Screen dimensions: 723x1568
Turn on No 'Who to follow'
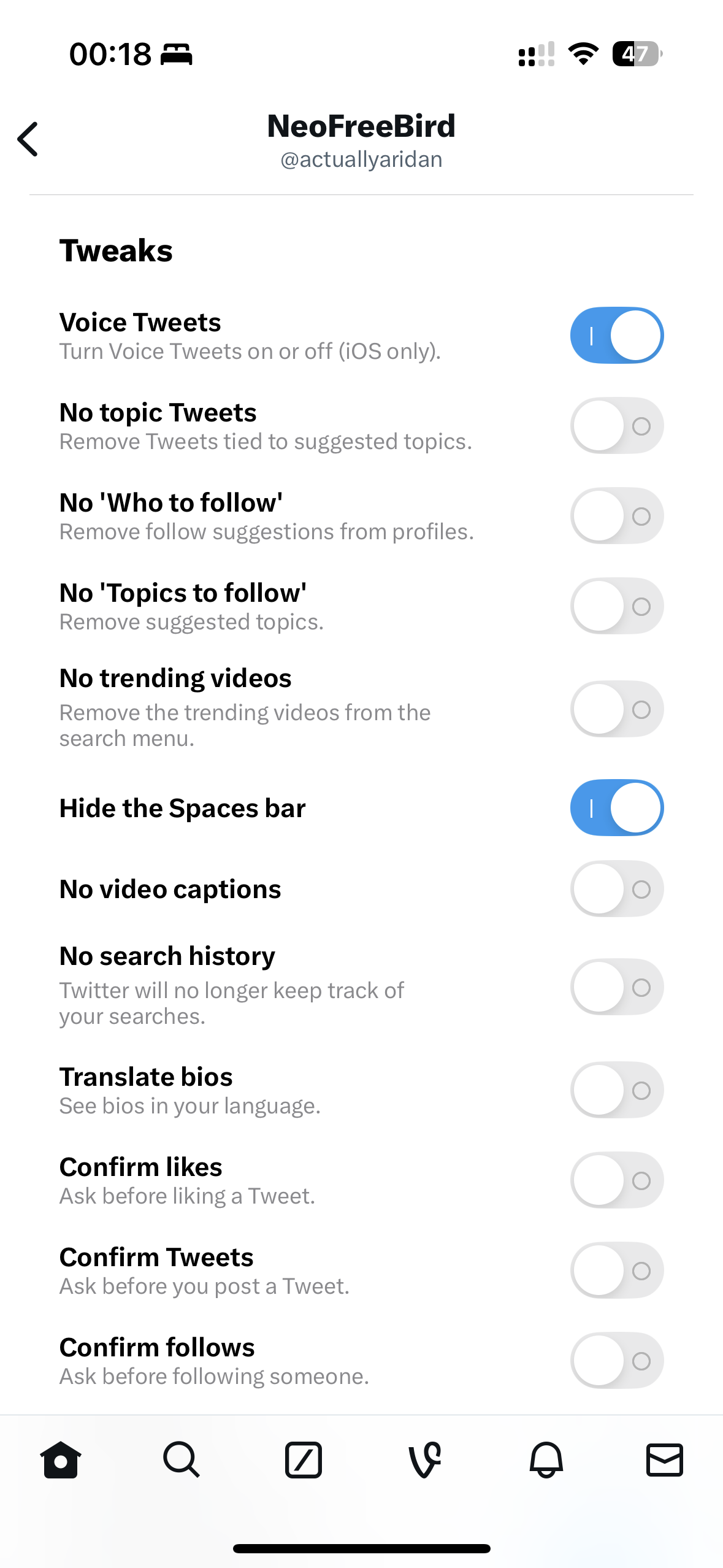click(616, 516)
